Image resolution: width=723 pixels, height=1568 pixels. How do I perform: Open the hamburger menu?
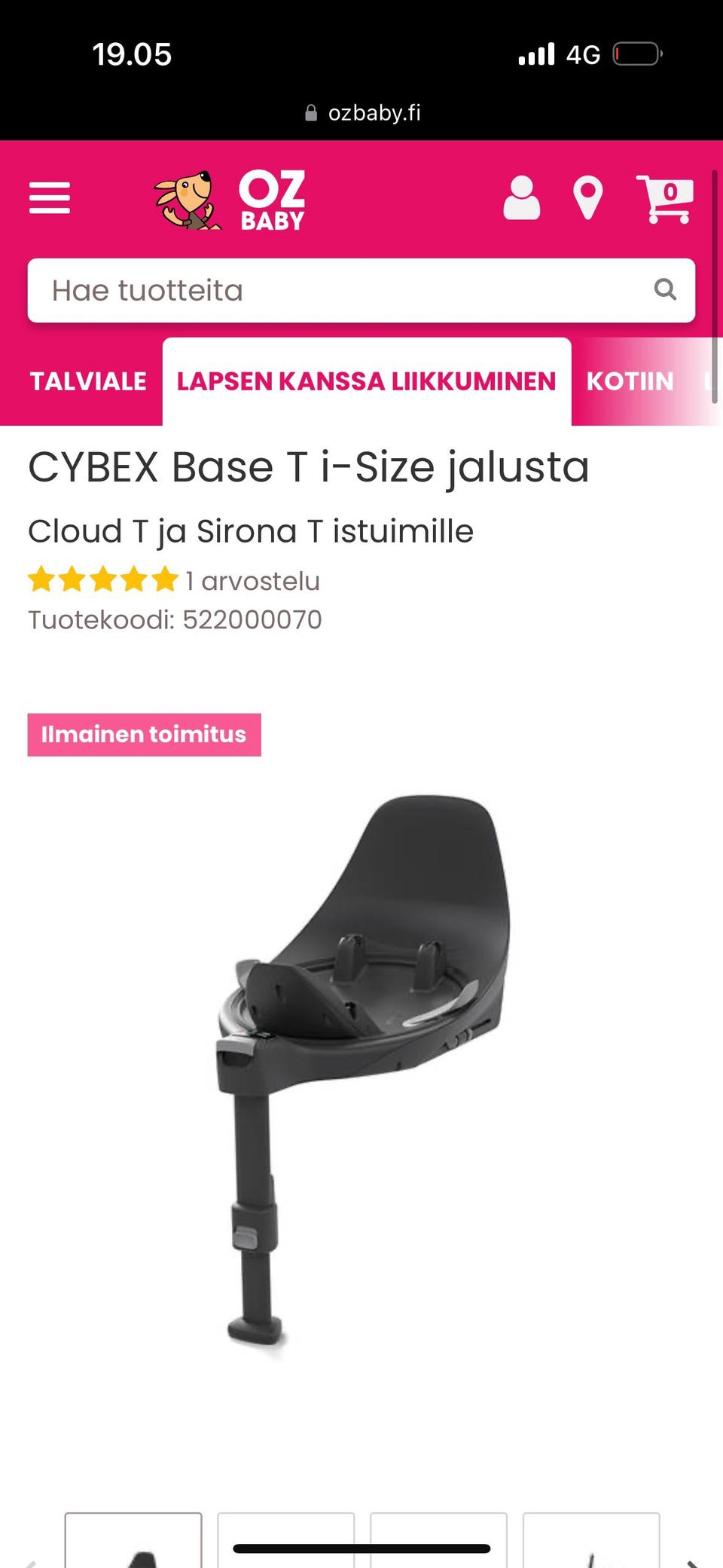[50, 198]
